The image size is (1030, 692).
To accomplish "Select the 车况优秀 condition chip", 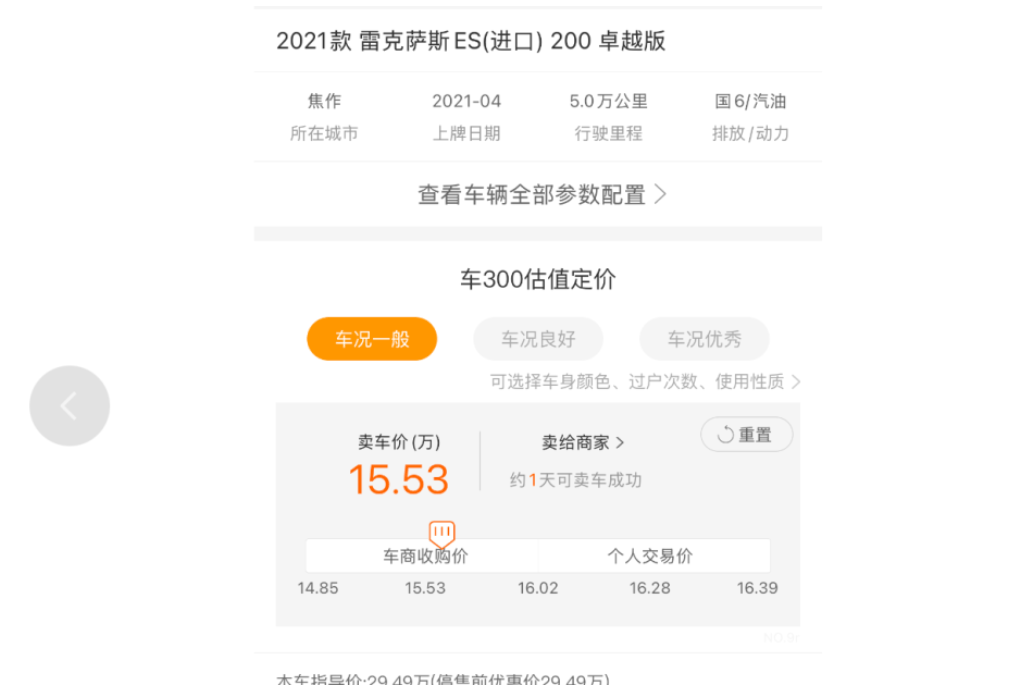I will (704, 339).
